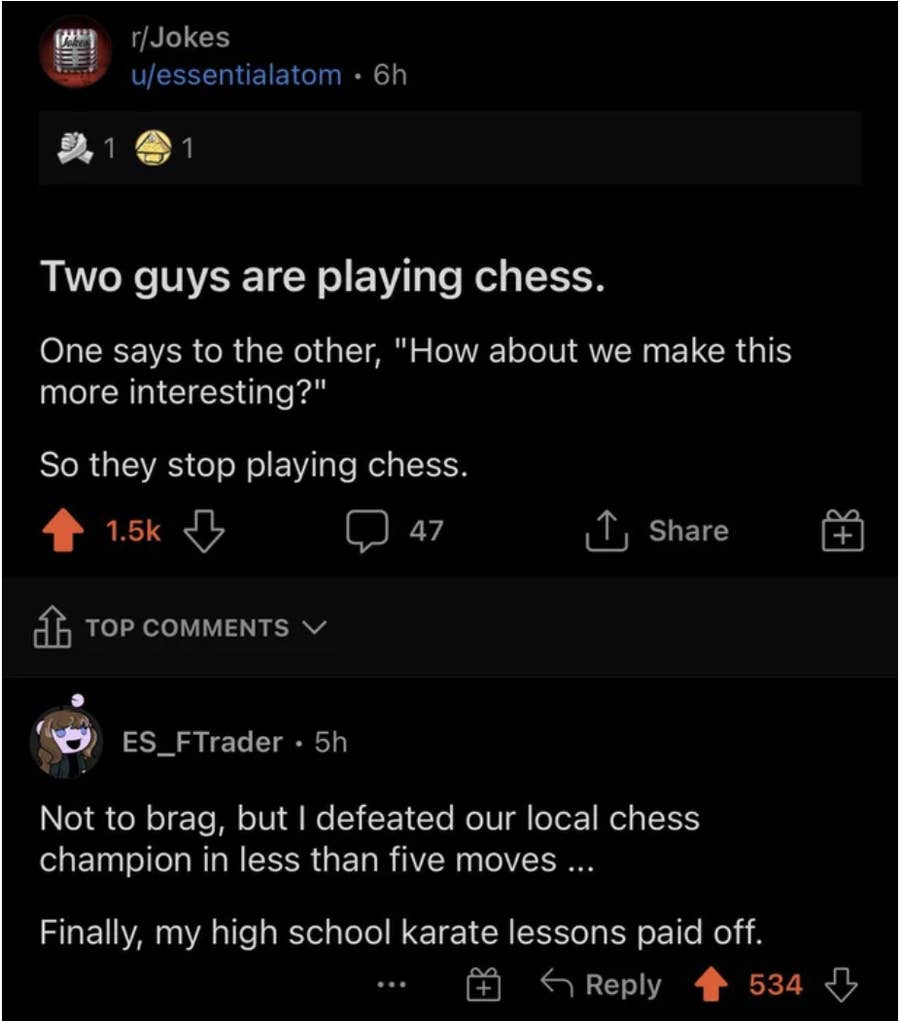The width and height of the screenshot is (900, 1021).
Task: Open the r/Jokes subreddit
Action: 180,38
